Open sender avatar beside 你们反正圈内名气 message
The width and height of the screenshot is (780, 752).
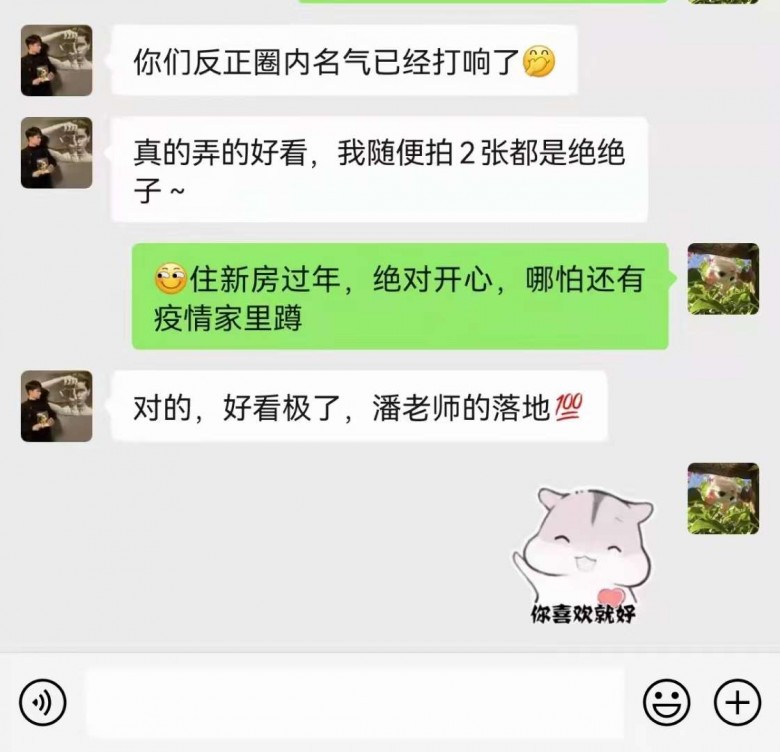point(57,61)
